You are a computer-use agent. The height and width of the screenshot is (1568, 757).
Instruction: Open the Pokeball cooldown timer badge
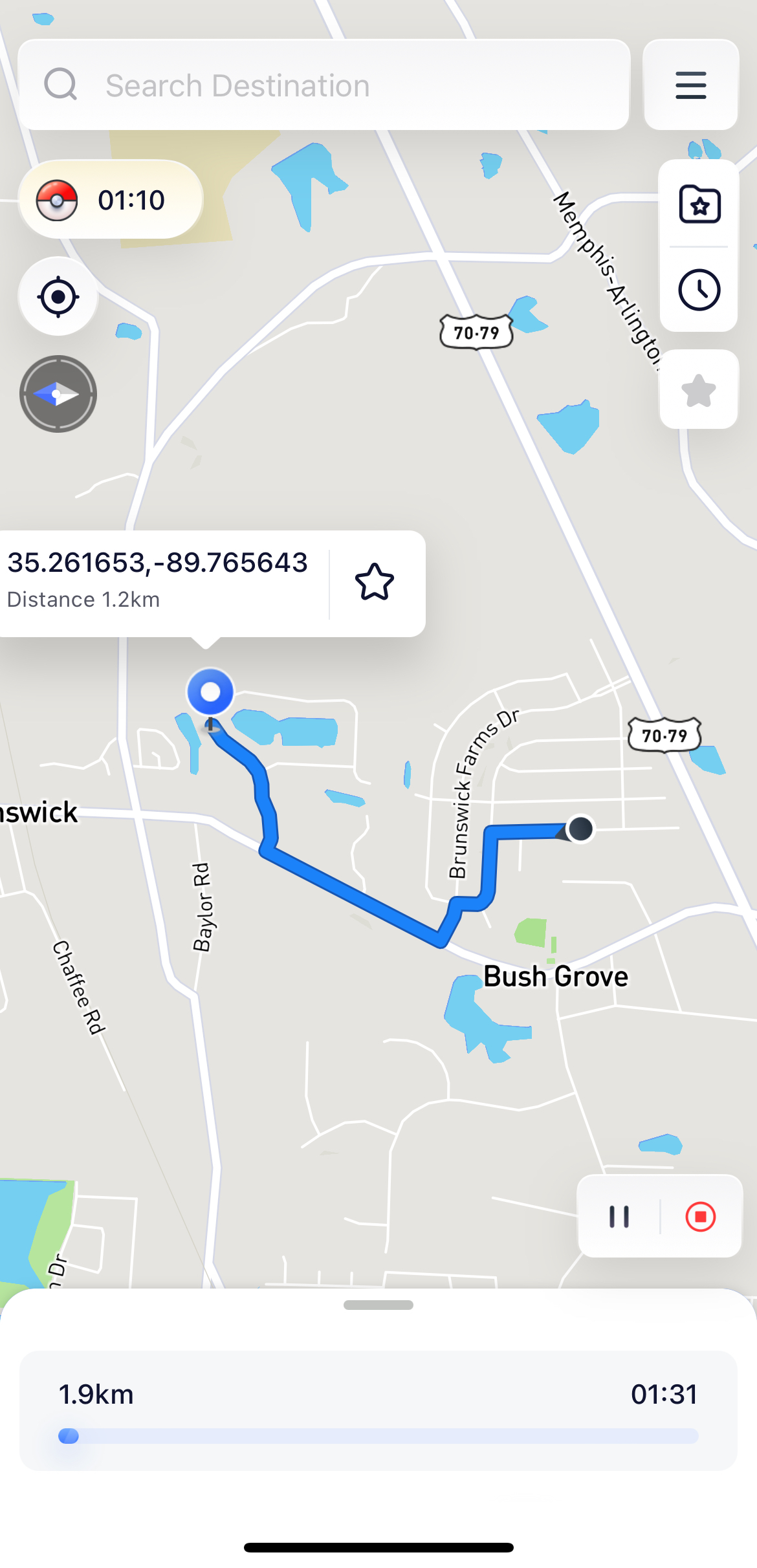pyautogui.click(x=109, y=199)
